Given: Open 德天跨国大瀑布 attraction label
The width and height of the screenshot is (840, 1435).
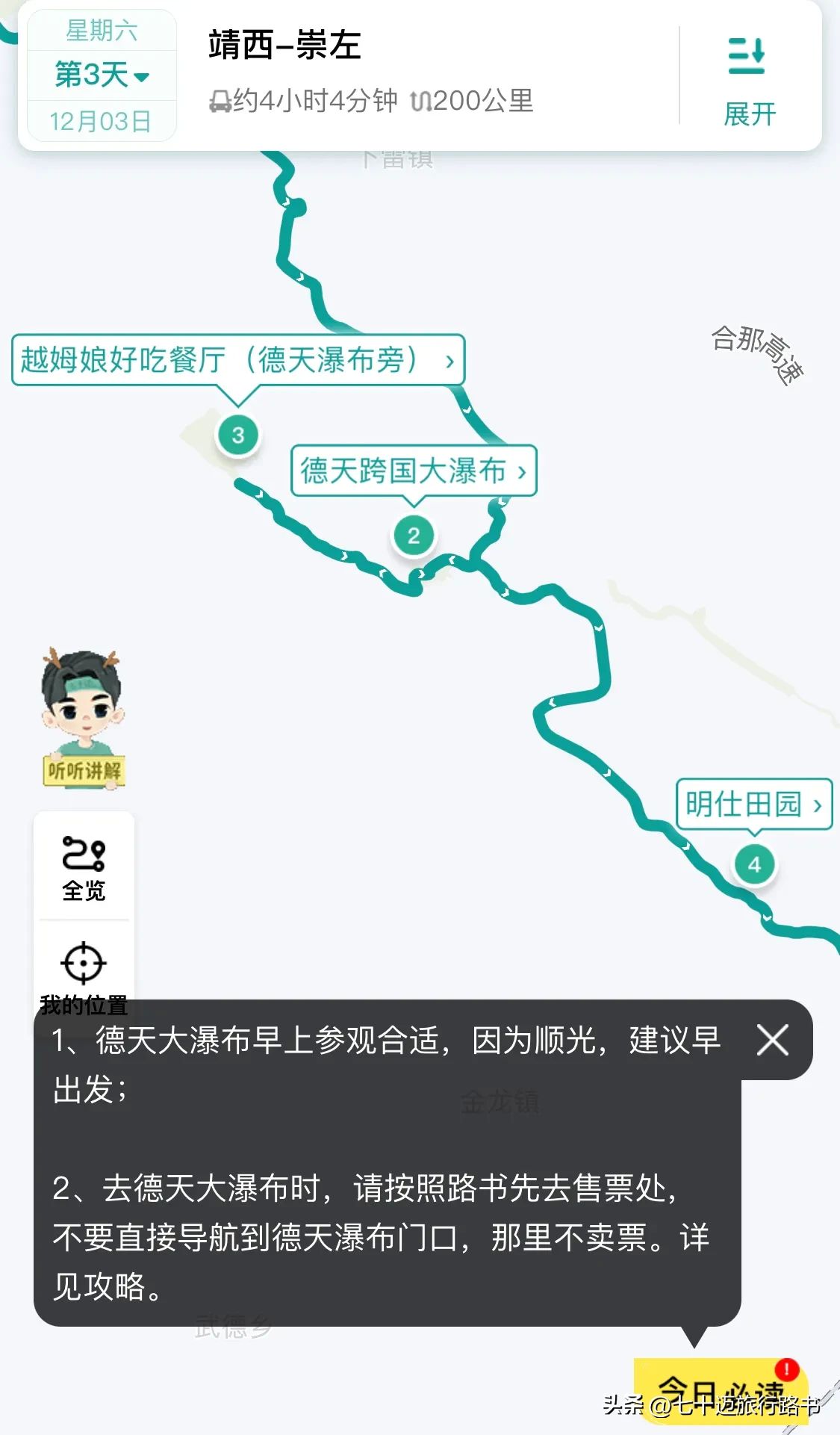Looking at the screenshot, I should 413,471.
